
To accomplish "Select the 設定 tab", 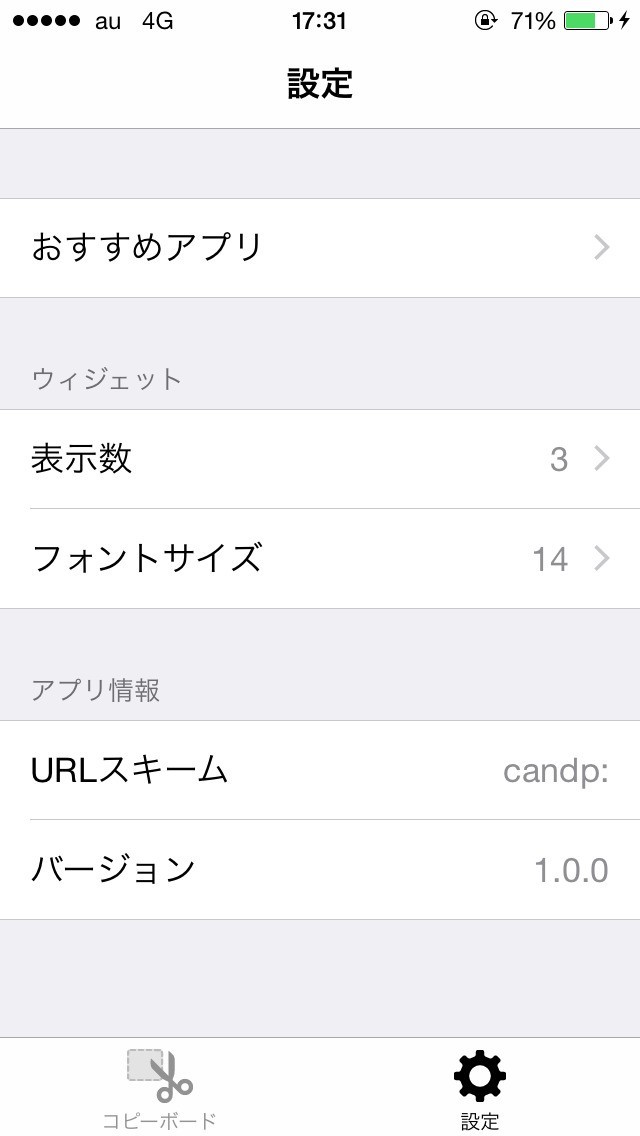I will coord(479,1088).
